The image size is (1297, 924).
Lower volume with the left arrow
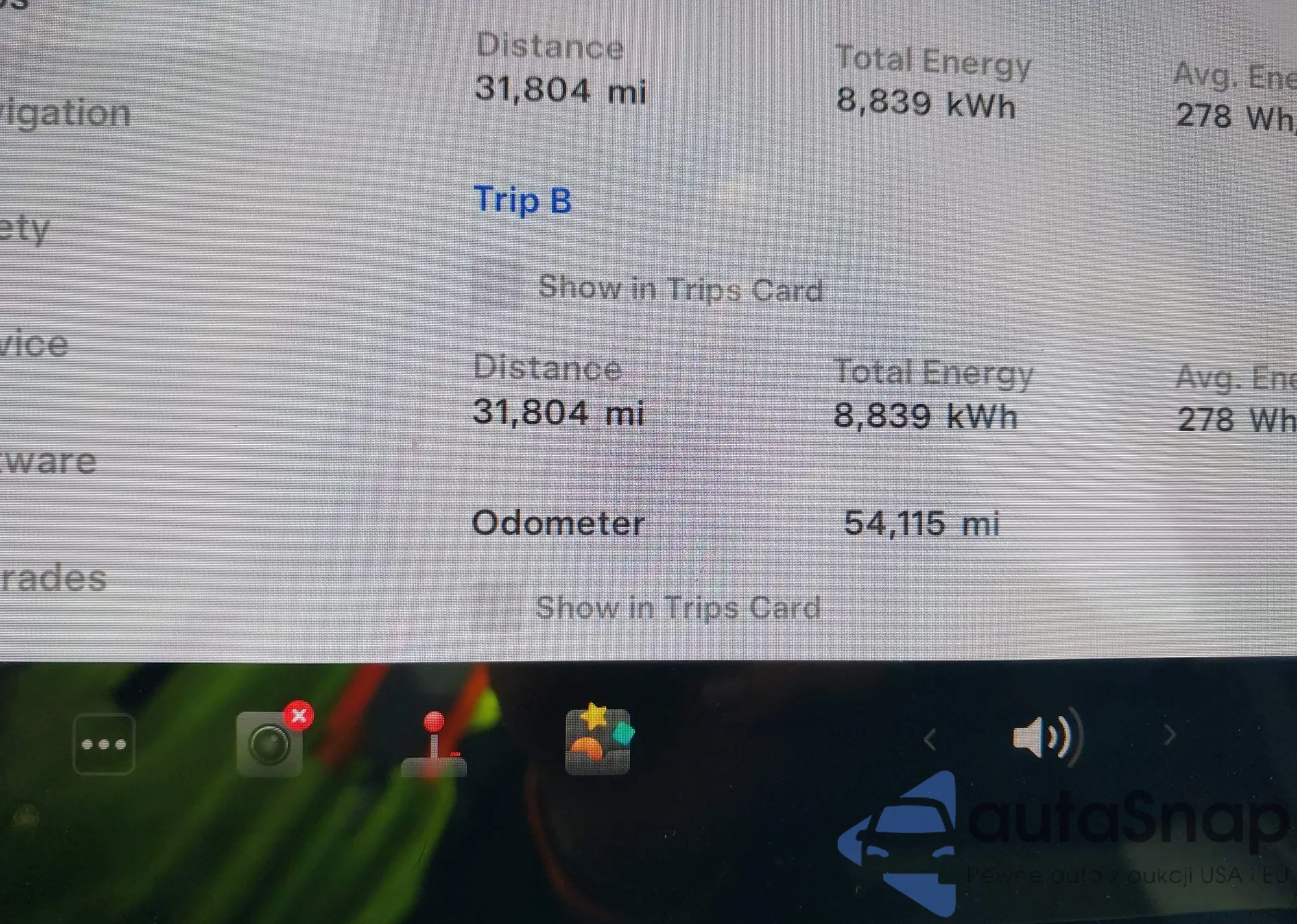click(x=930, y=739)
